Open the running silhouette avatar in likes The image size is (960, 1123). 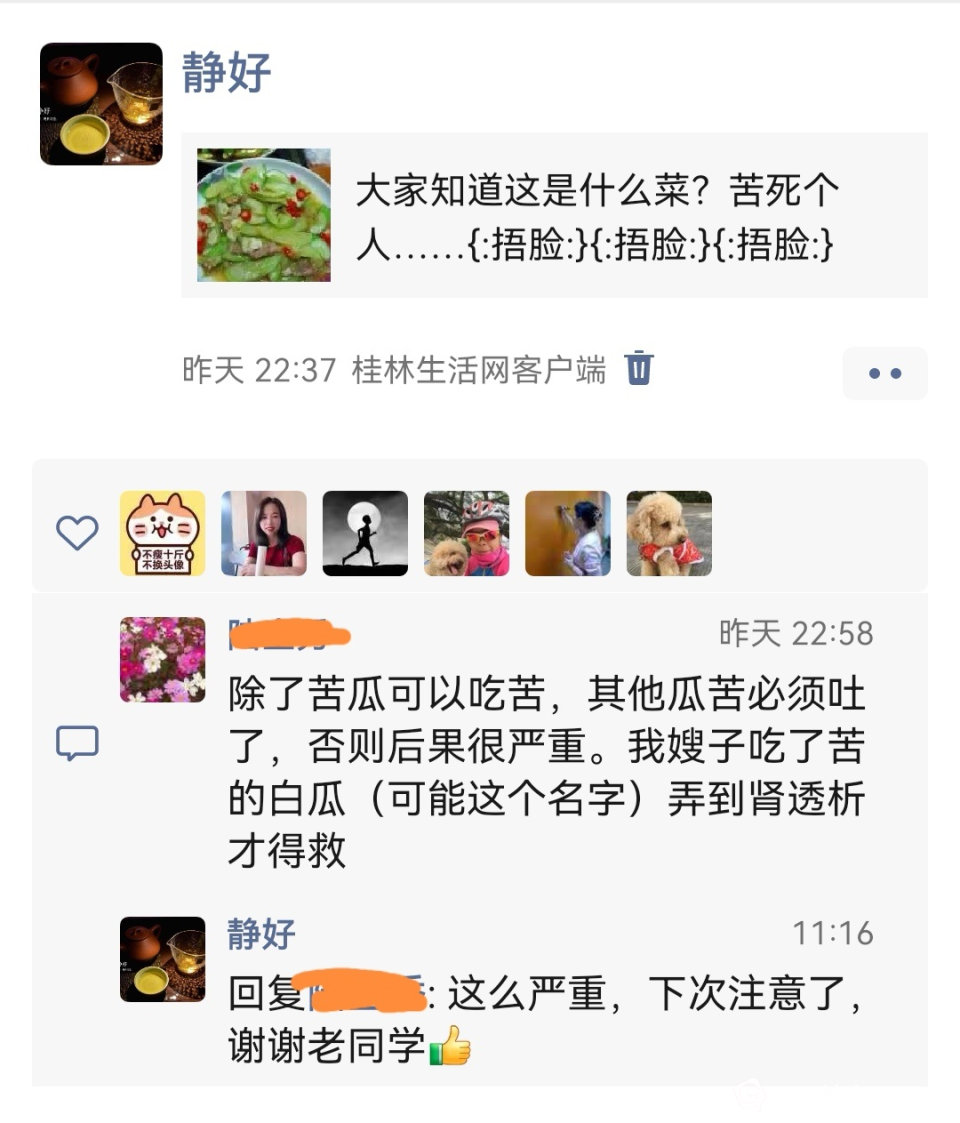(365, 533)
